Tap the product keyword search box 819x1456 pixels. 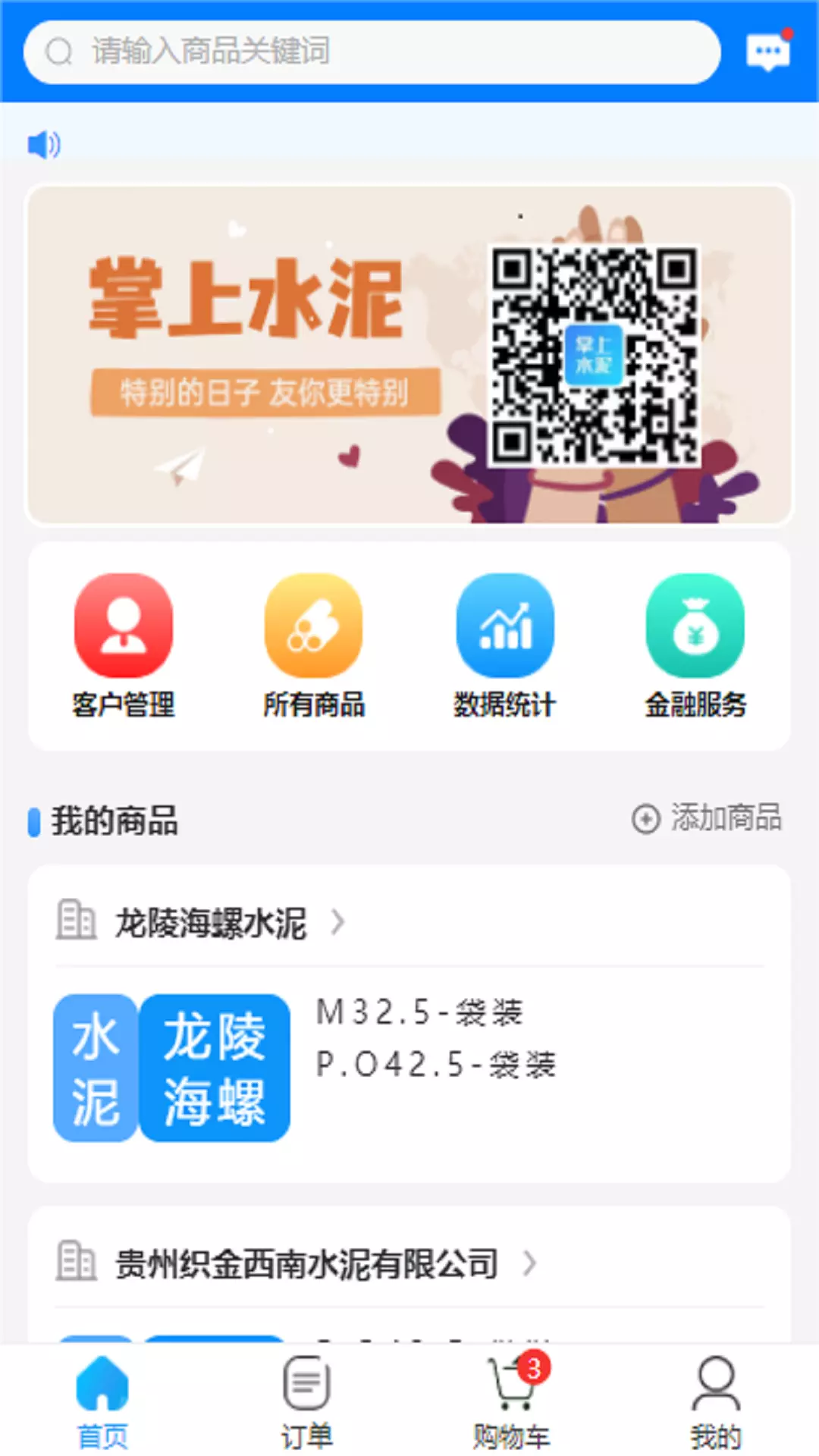(x=372, y=52)
